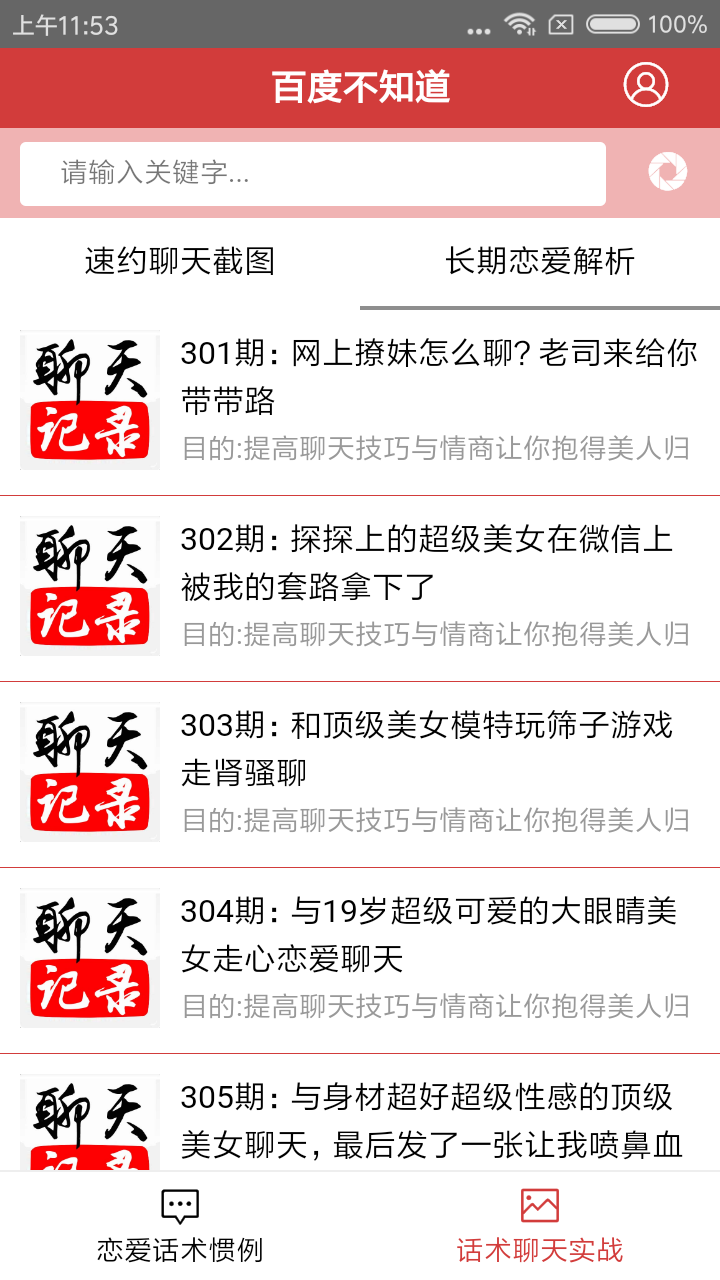Select the picture icon above 话术聊天实战
Screen dimensions: 720x1280
538,1205
